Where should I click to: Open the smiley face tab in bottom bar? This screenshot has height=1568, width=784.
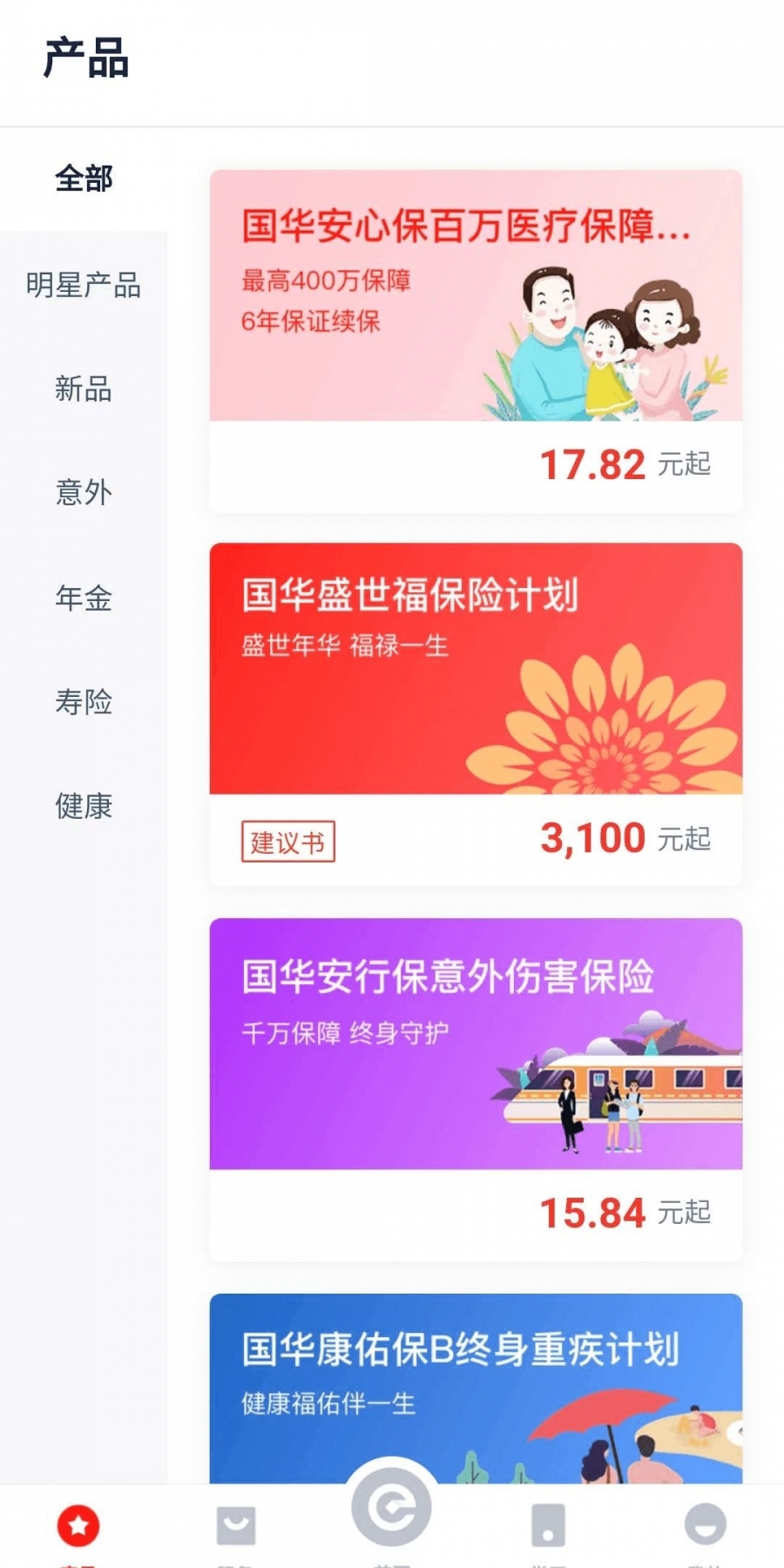point(705,1525)
